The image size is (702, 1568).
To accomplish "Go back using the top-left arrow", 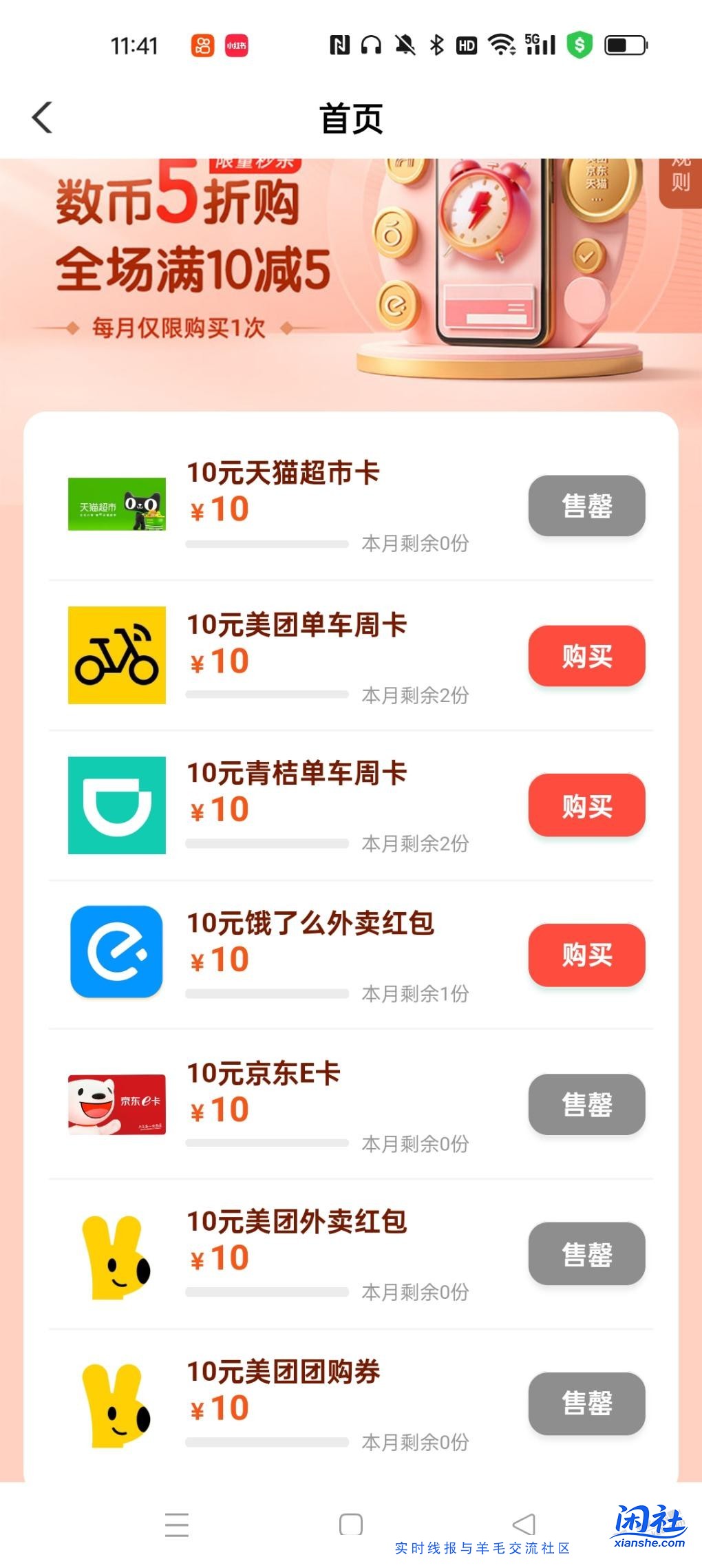I will point(42,117).
